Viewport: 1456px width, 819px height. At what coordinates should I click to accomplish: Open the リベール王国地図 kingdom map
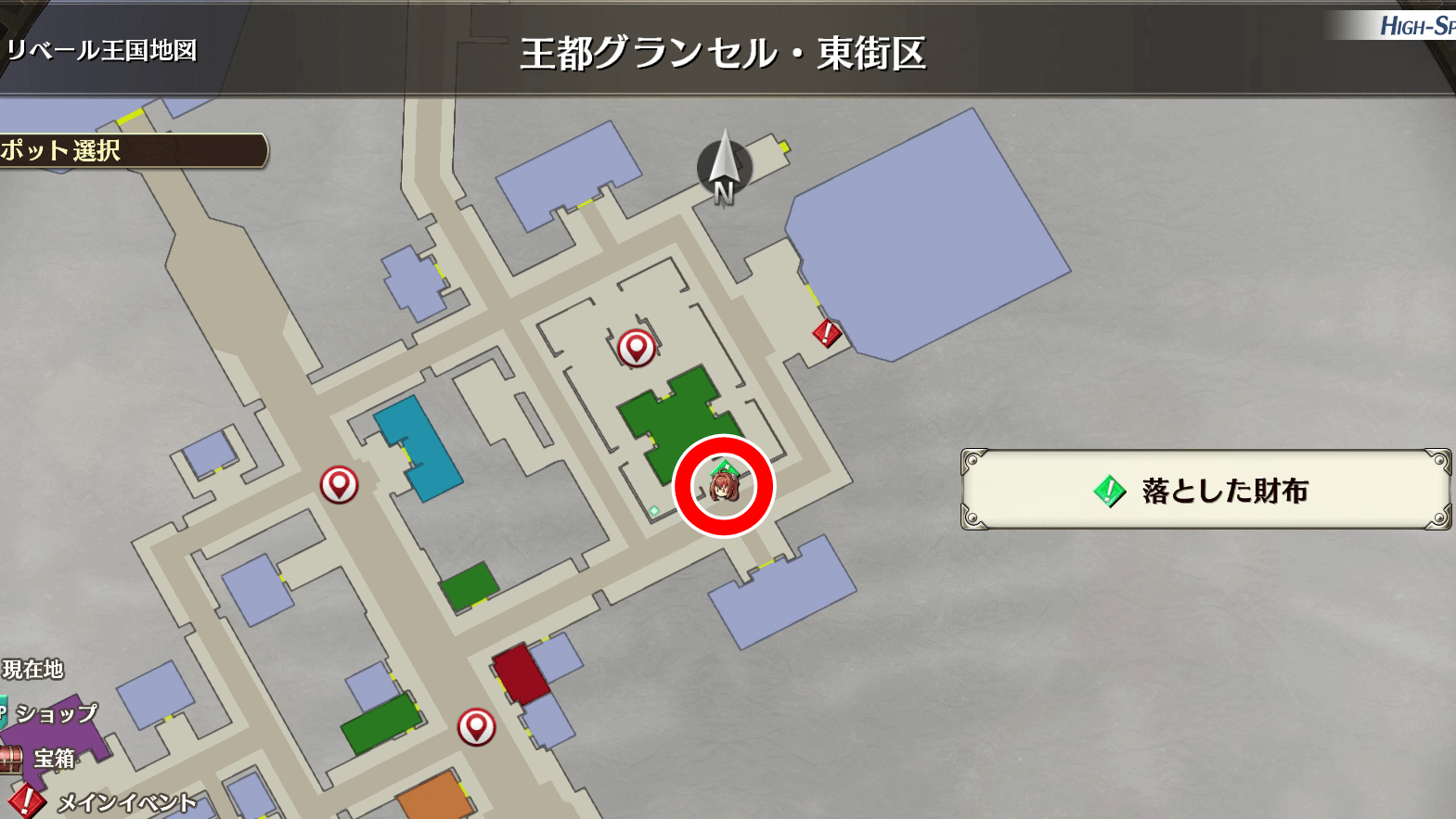click(x=102, y=50)
